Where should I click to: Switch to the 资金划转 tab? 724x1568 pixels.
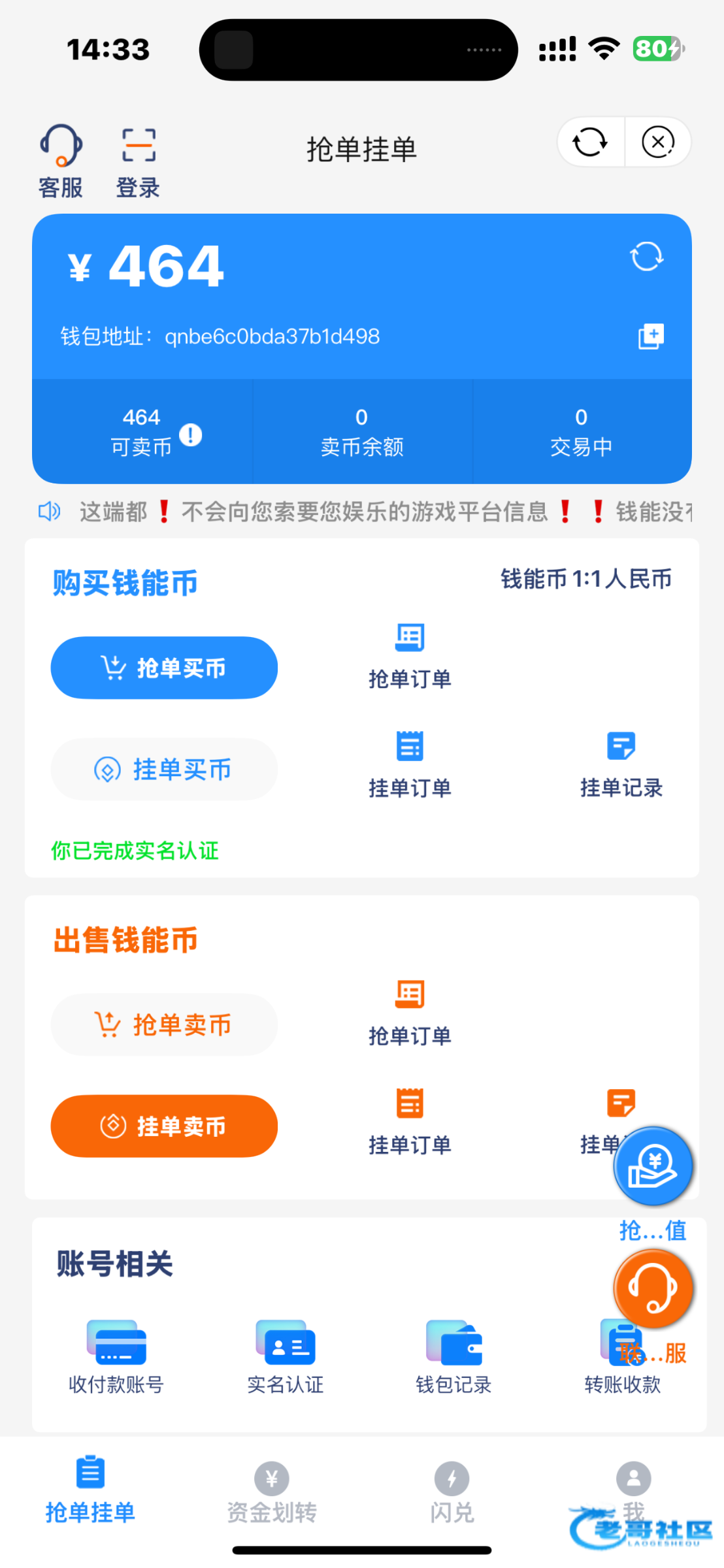click(272, 1493)
